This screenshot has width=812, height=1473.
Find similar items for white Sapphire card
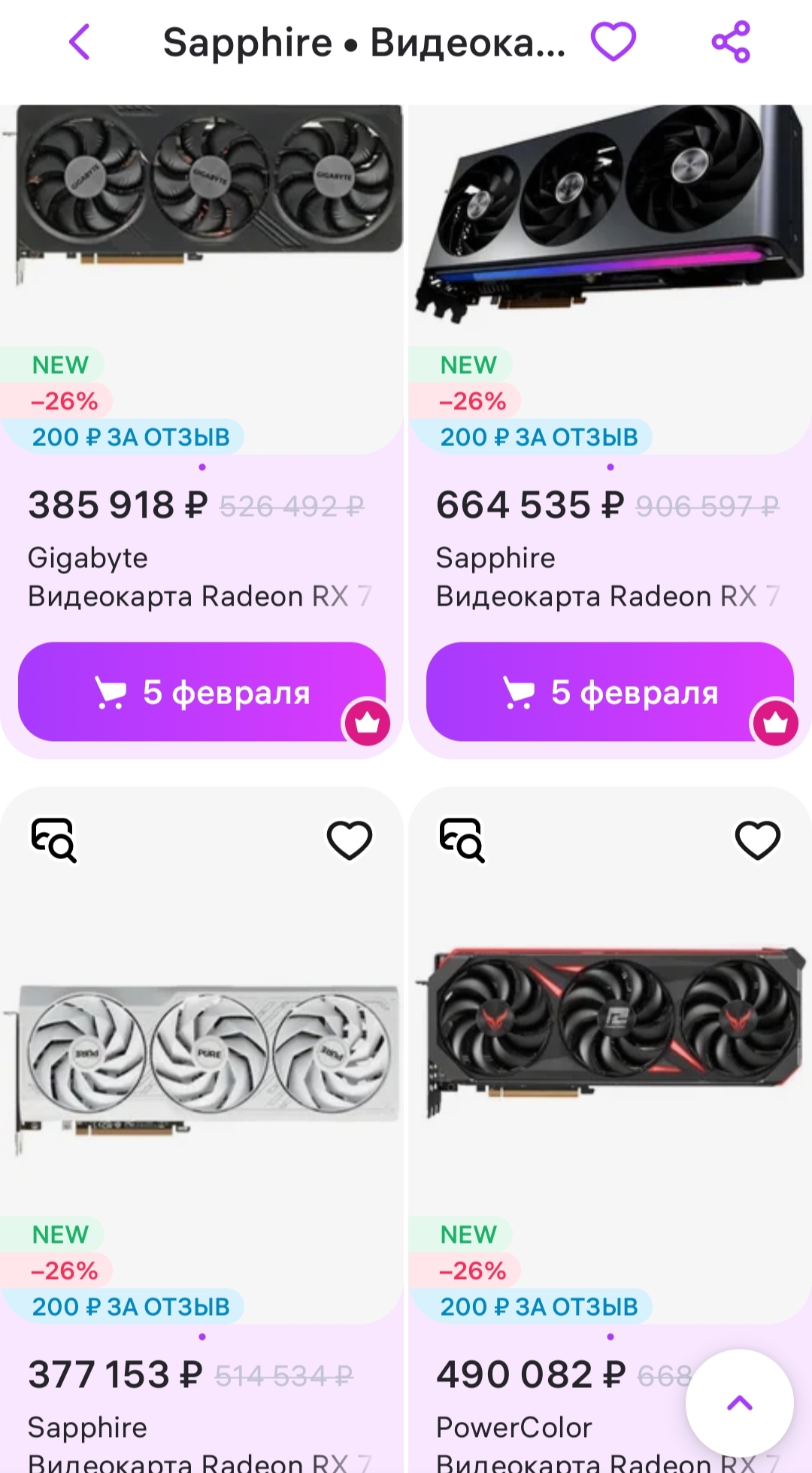pyautogui.click(x=53, y=840)
